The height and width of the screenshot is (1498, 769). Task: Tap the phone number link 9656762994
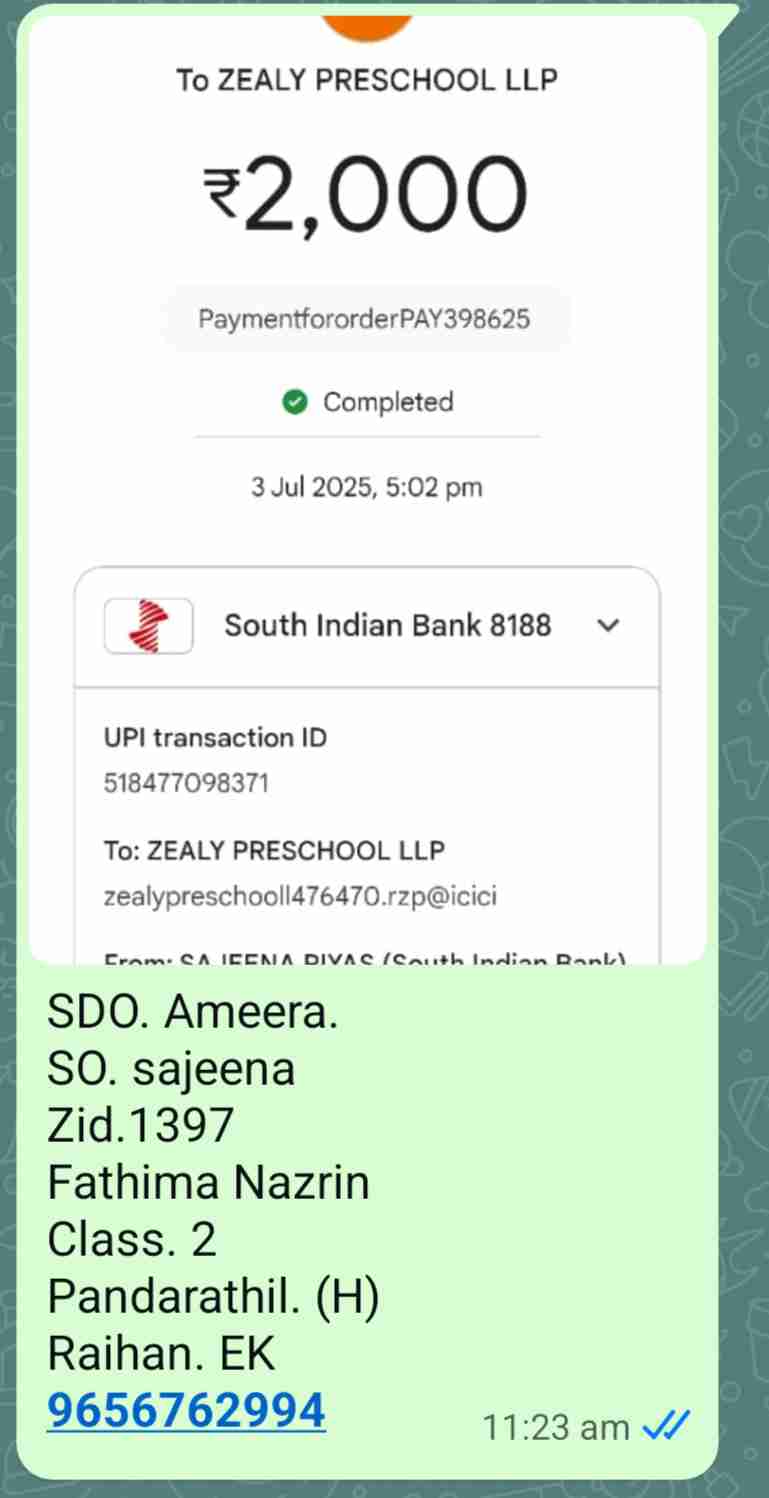point(186,1410)
